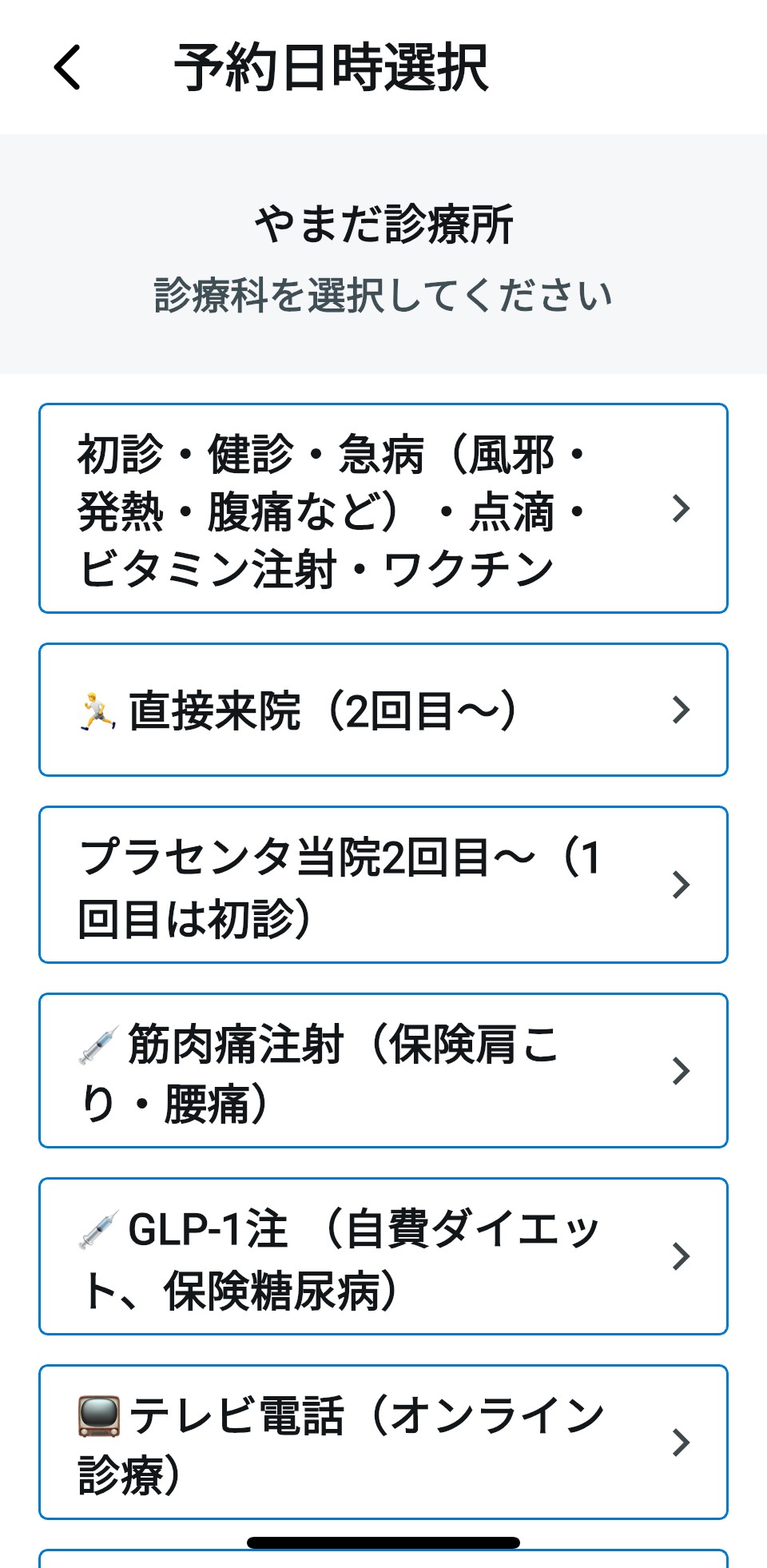This screenshot has width=767, height=1568.
Task: Pick GLP-1注（自費ダイエット、保険糖尿病）
Action: (383, 1256)
